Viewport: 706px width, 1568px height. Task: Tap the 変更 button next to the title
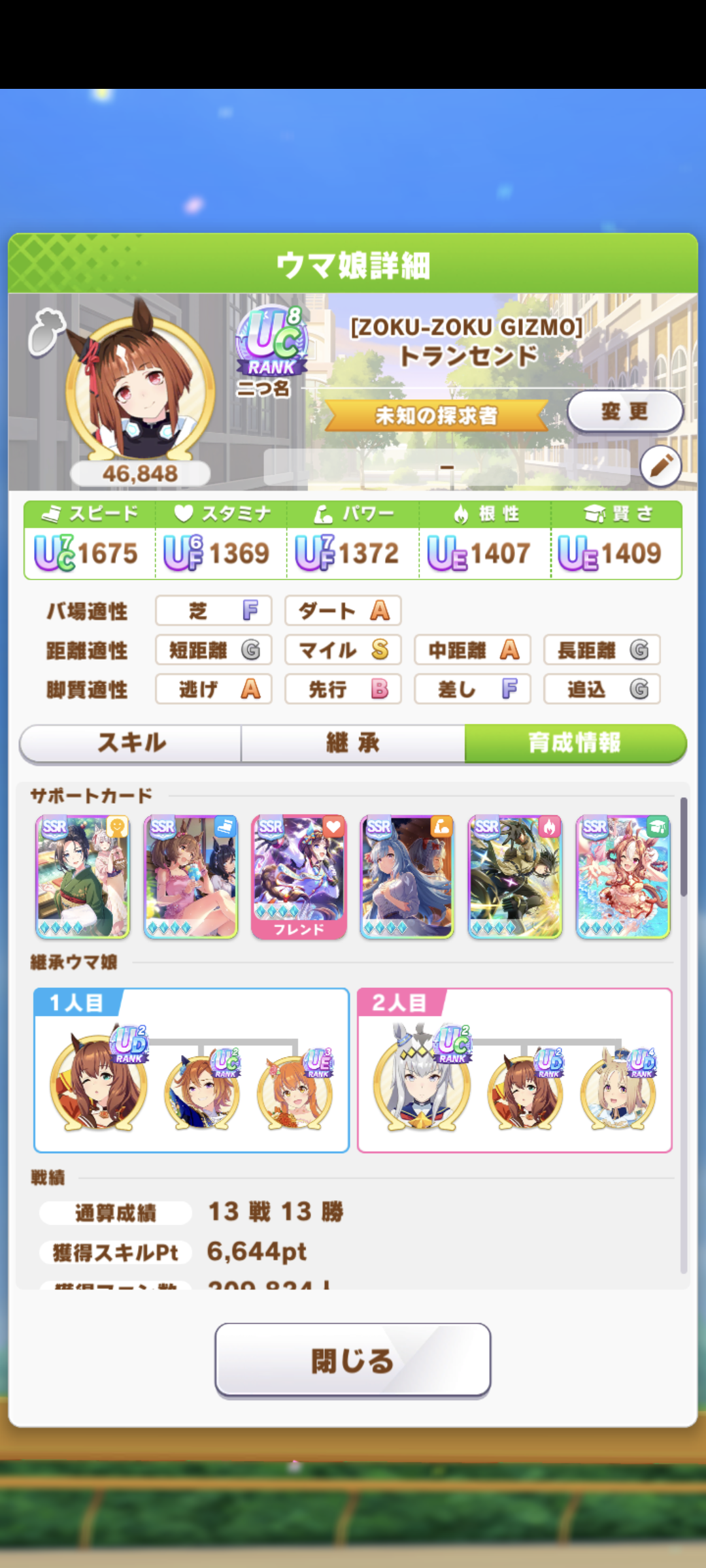624,411
